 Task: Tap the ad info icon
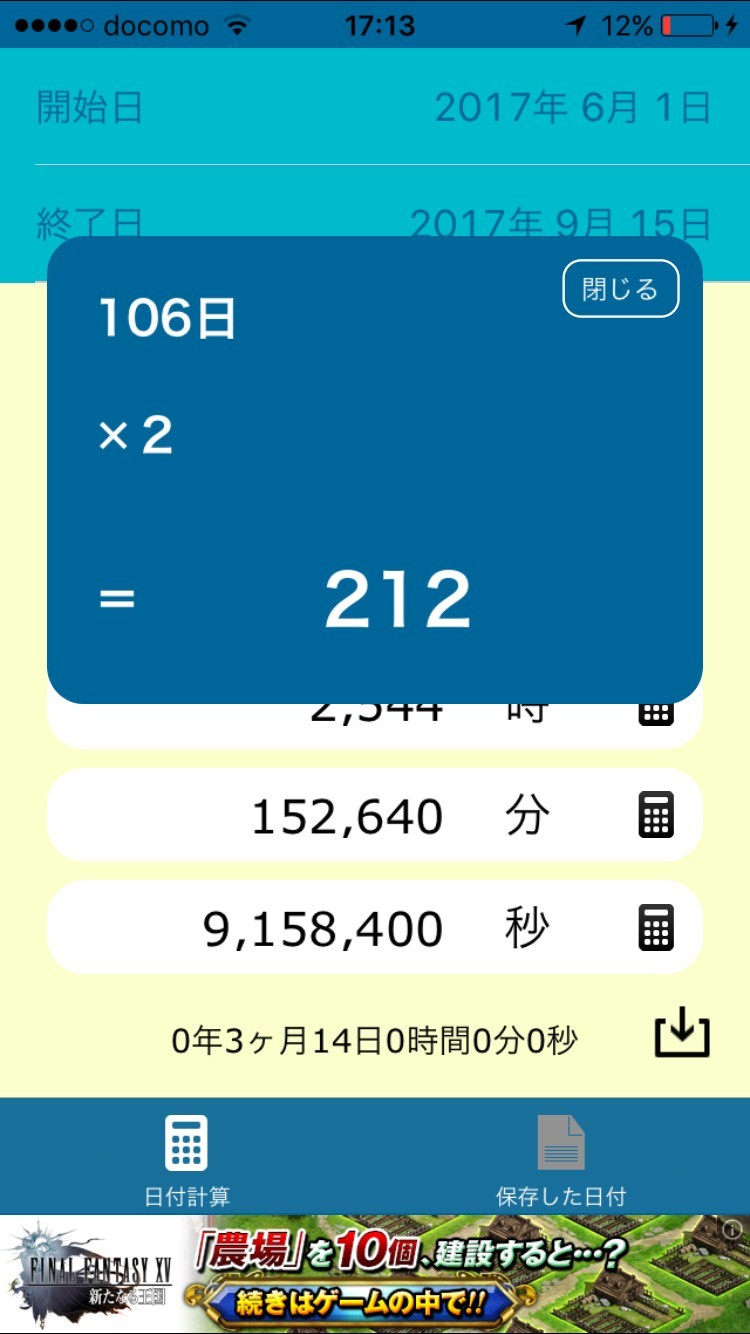coord(733,1229)
